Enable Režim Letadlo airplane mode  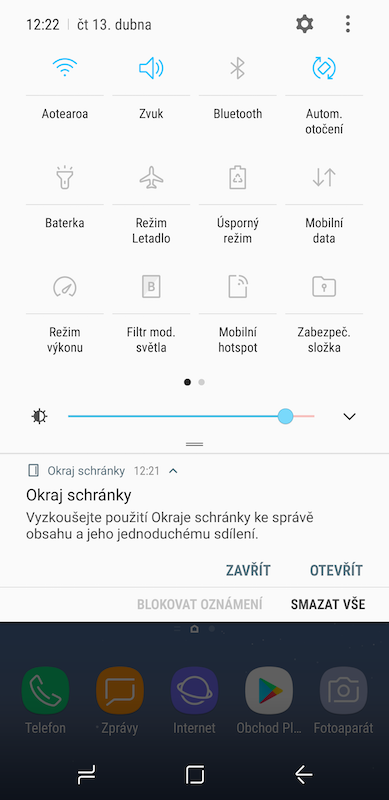[x=151, y=177]
